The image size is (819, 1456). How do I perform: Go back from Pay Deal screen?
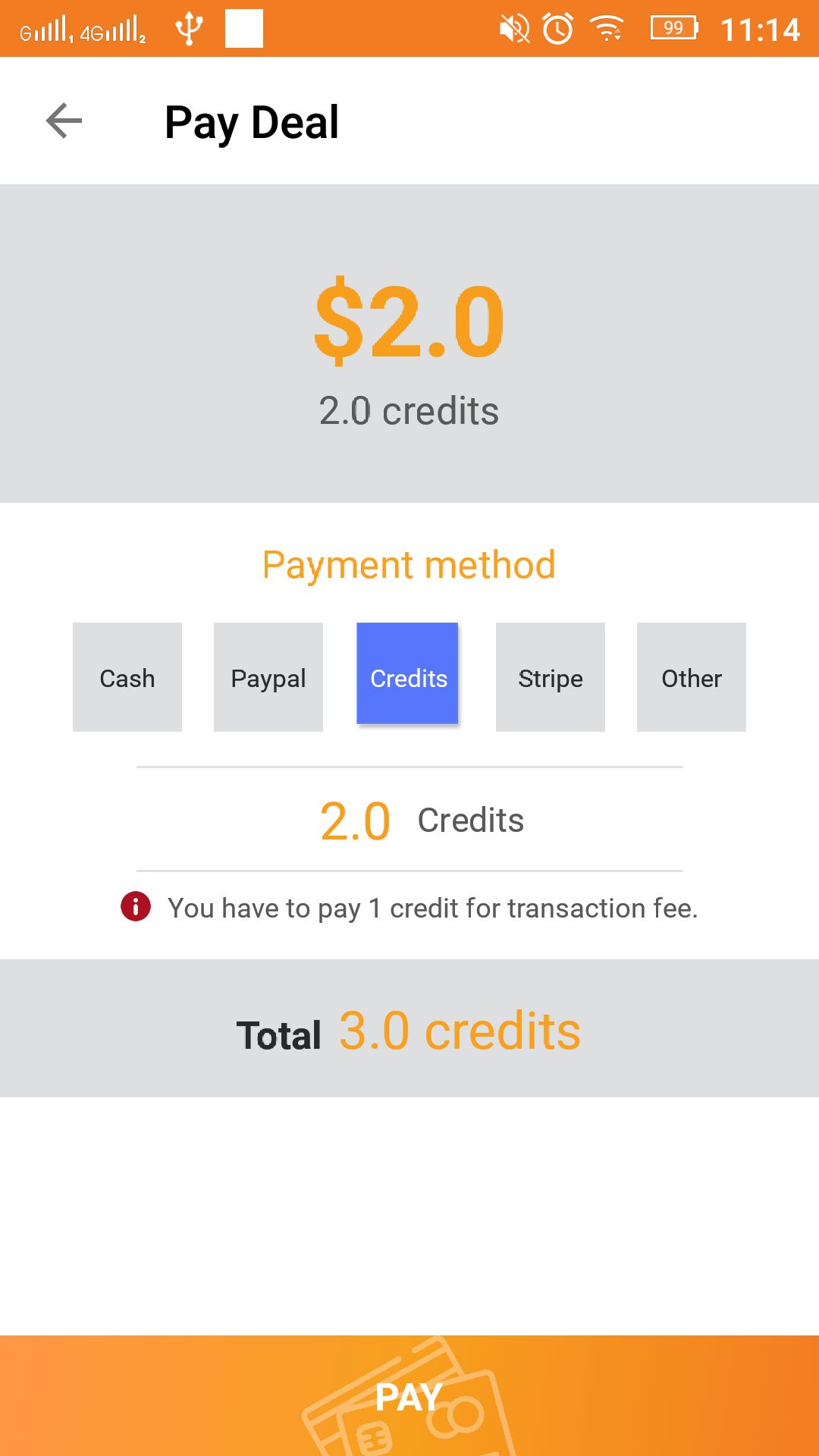click(x=64, y=121)
